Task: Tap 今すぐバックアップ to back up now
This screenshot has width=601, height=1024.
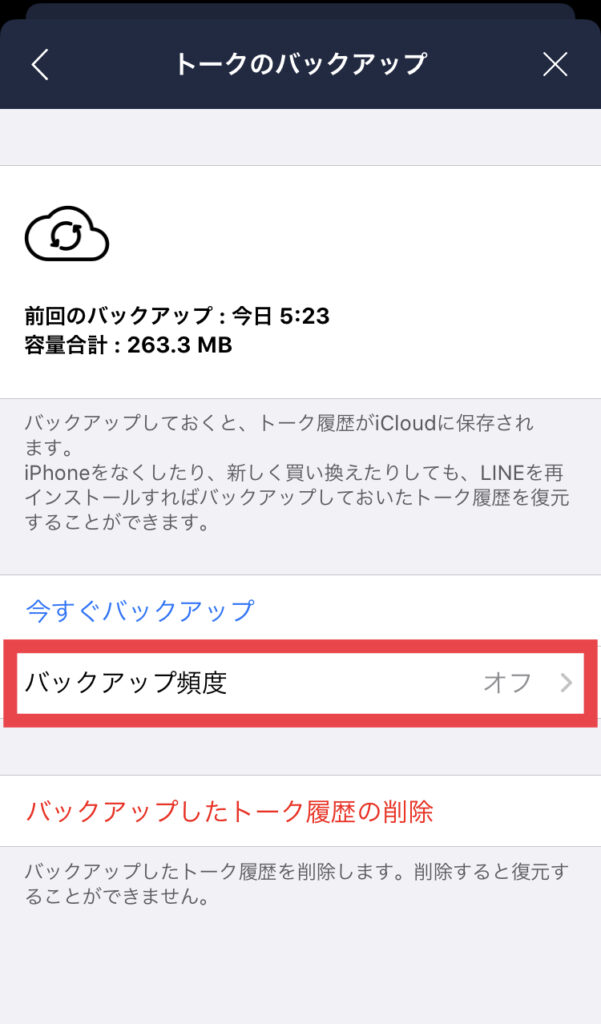Action: [140, 611]
